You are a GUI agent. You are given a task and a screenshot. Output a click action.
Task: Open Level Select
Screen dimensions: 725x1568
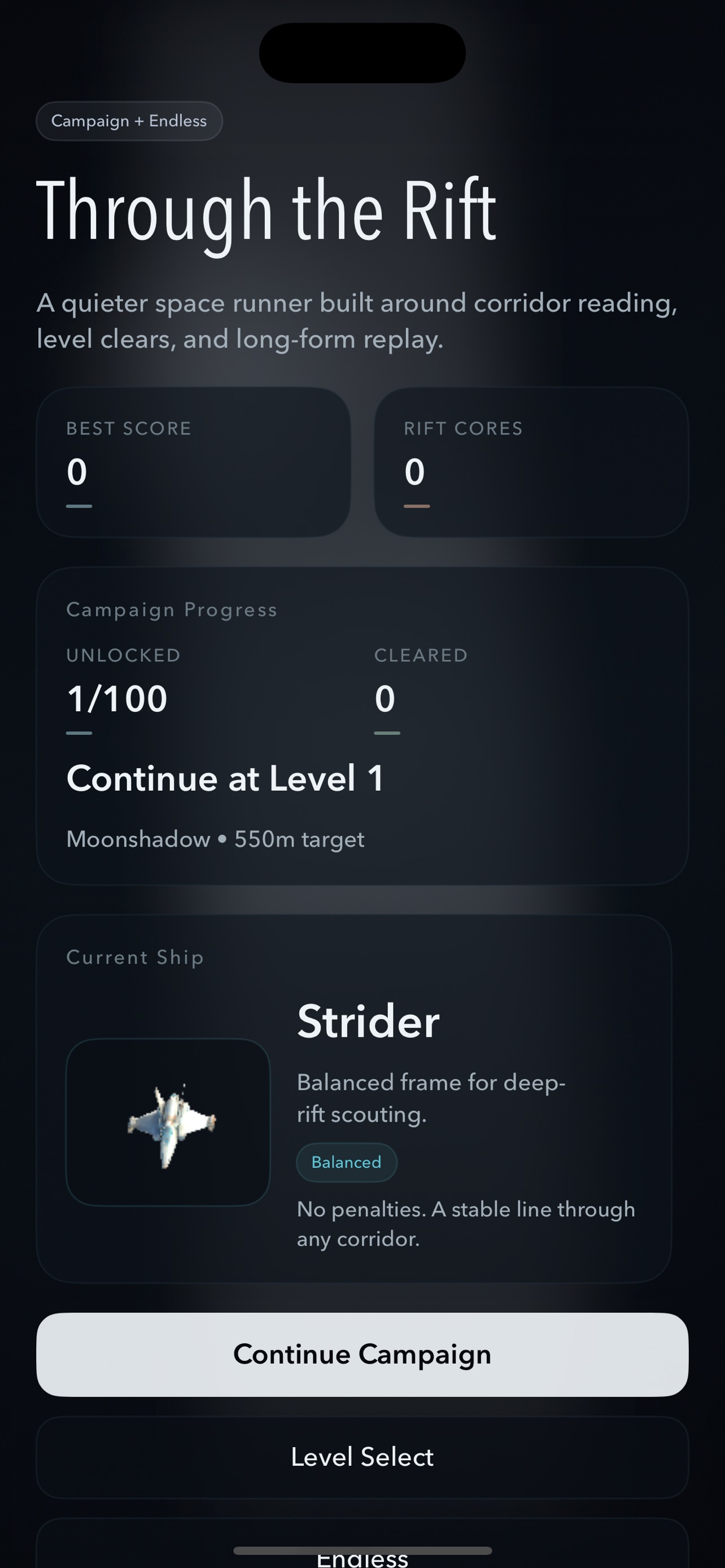coord(362,1457)
